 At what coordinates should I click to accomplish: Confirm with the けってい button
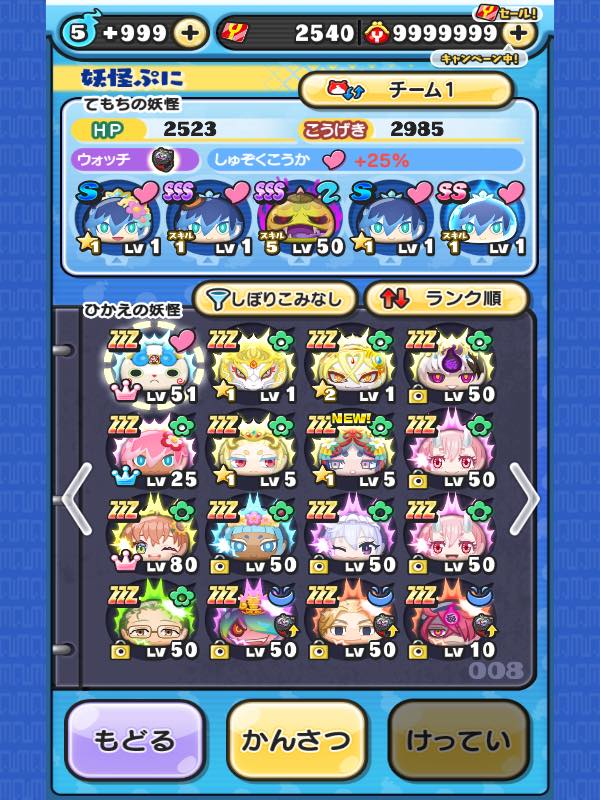click(x=458, y=741)
